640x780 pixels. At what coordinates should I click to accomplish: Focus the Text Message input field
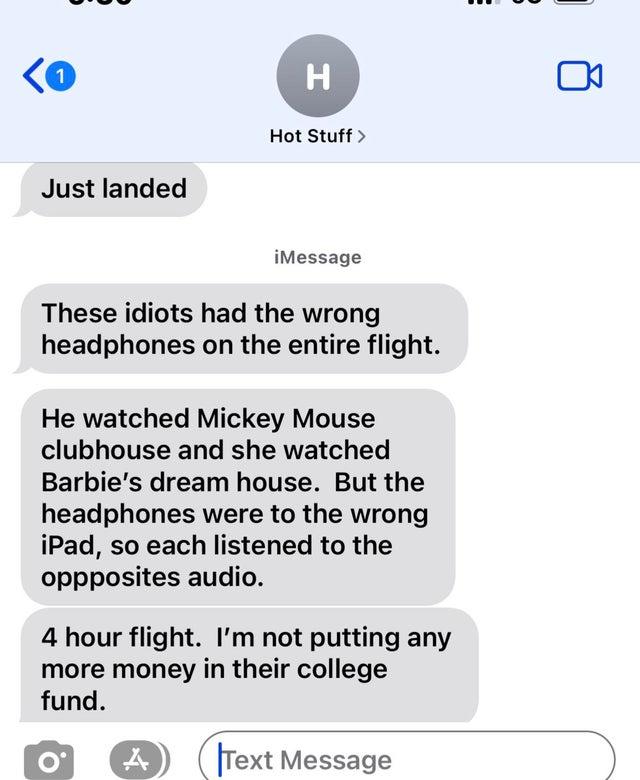click(x=410, y=759)
